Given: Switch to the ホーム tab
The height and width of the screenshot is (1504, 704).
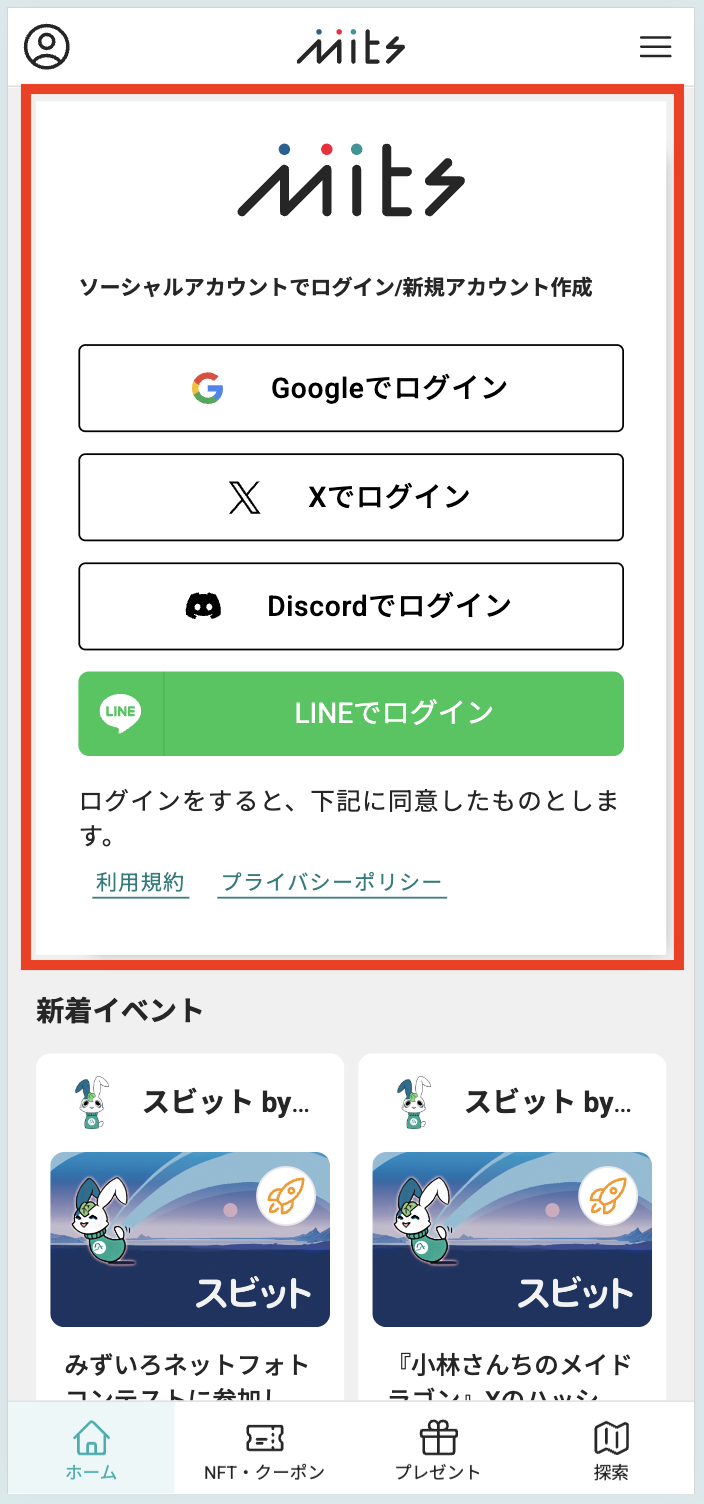Looking at the screenshot, I should pyautogui.click(x=91, y=1450).
